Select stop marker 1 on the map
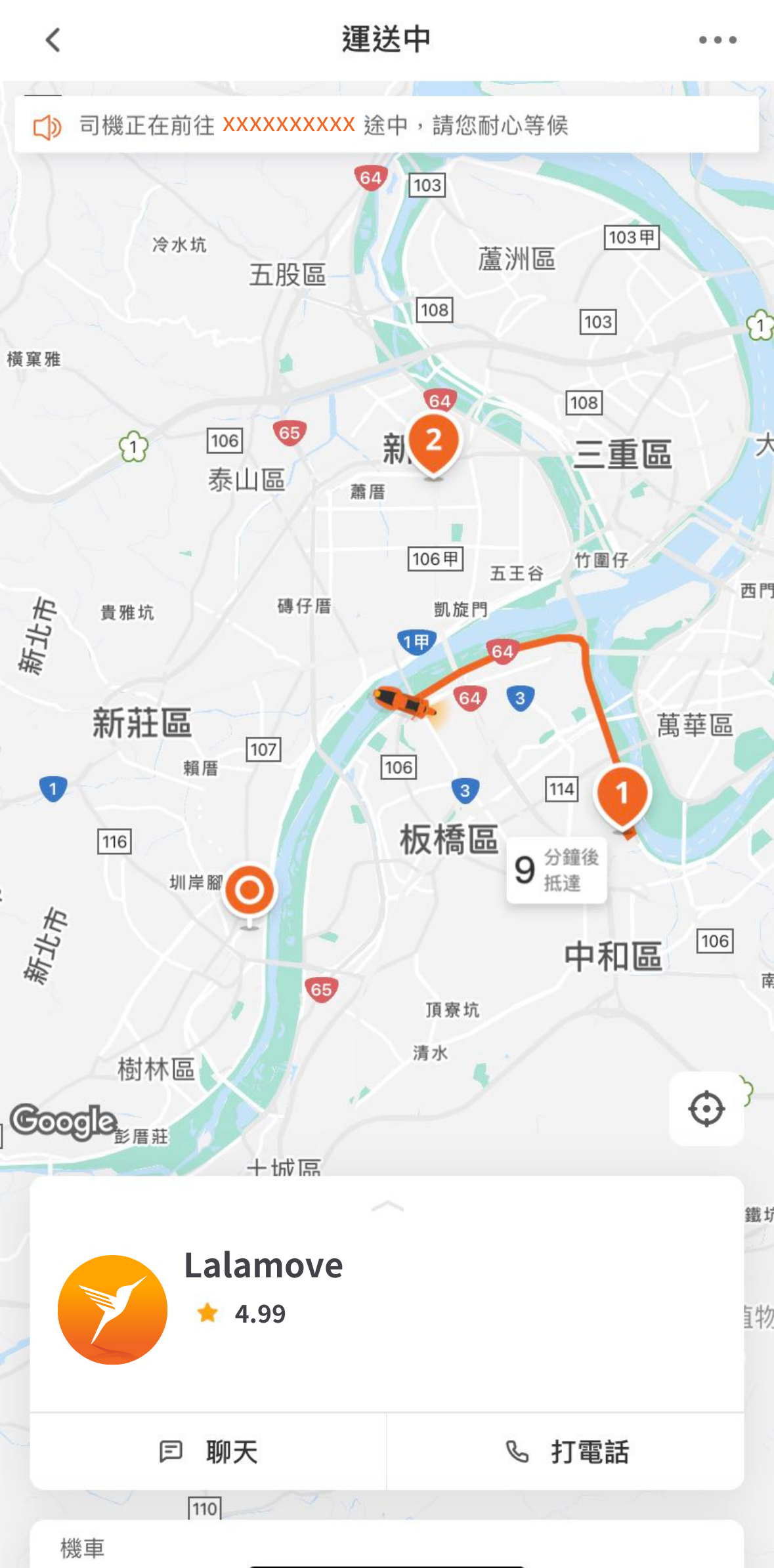Image resolution: width=774 pixels, height=1568 pixels. [x=622, y=794]
